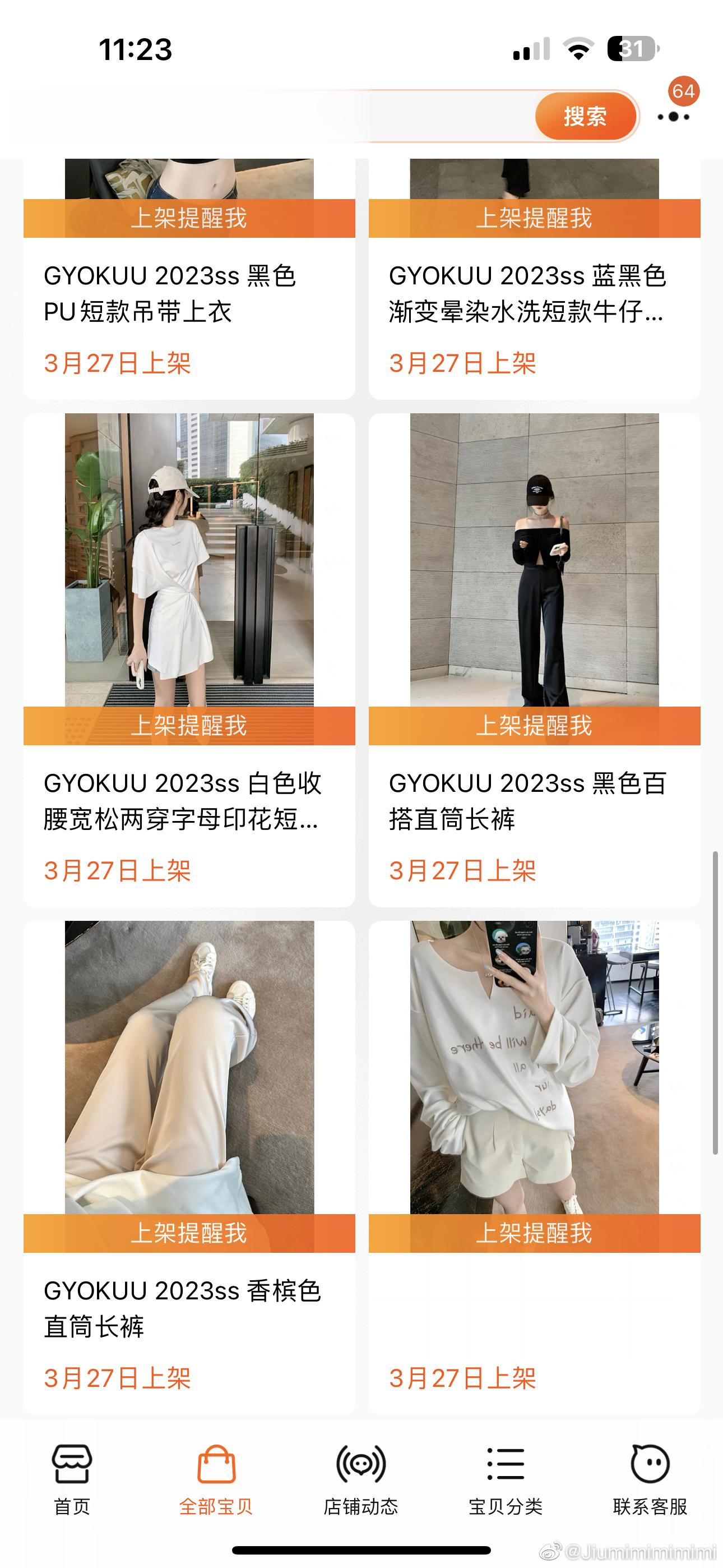
Task: Tap the orange 搜索 button
Action: coord(585,116)
